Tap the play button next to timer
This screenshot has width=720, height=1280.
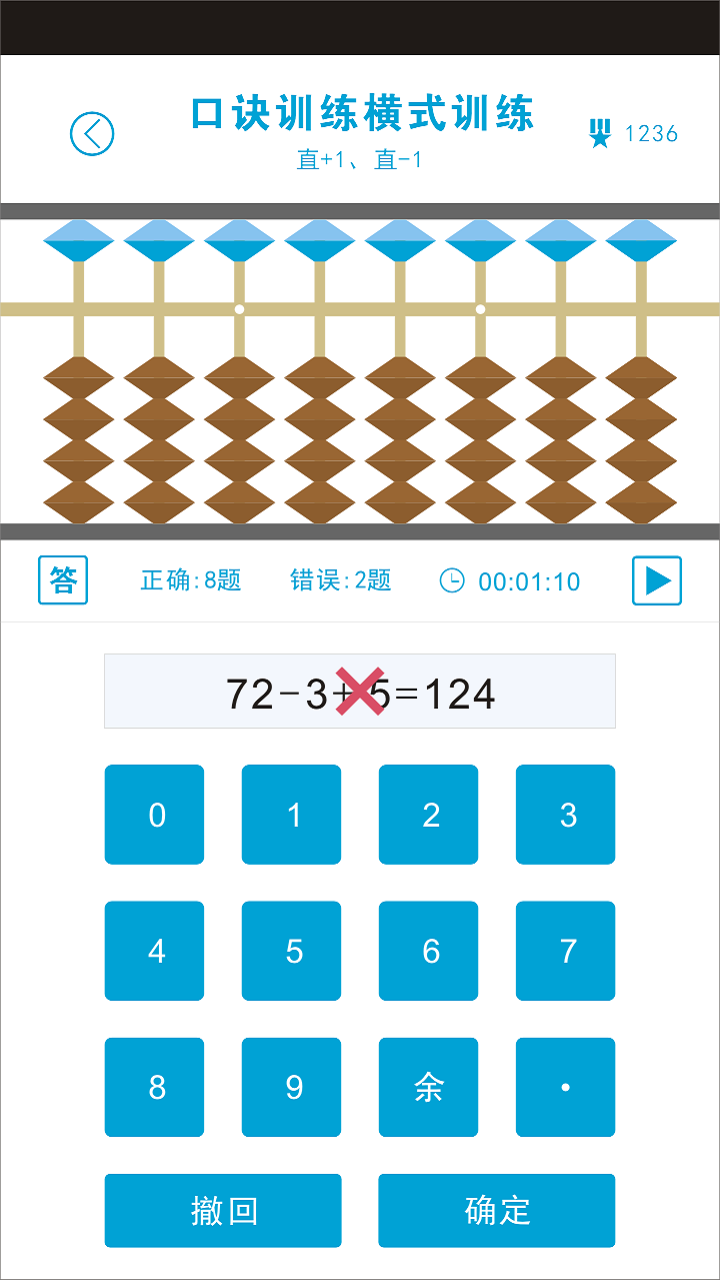tap(657, 581)
